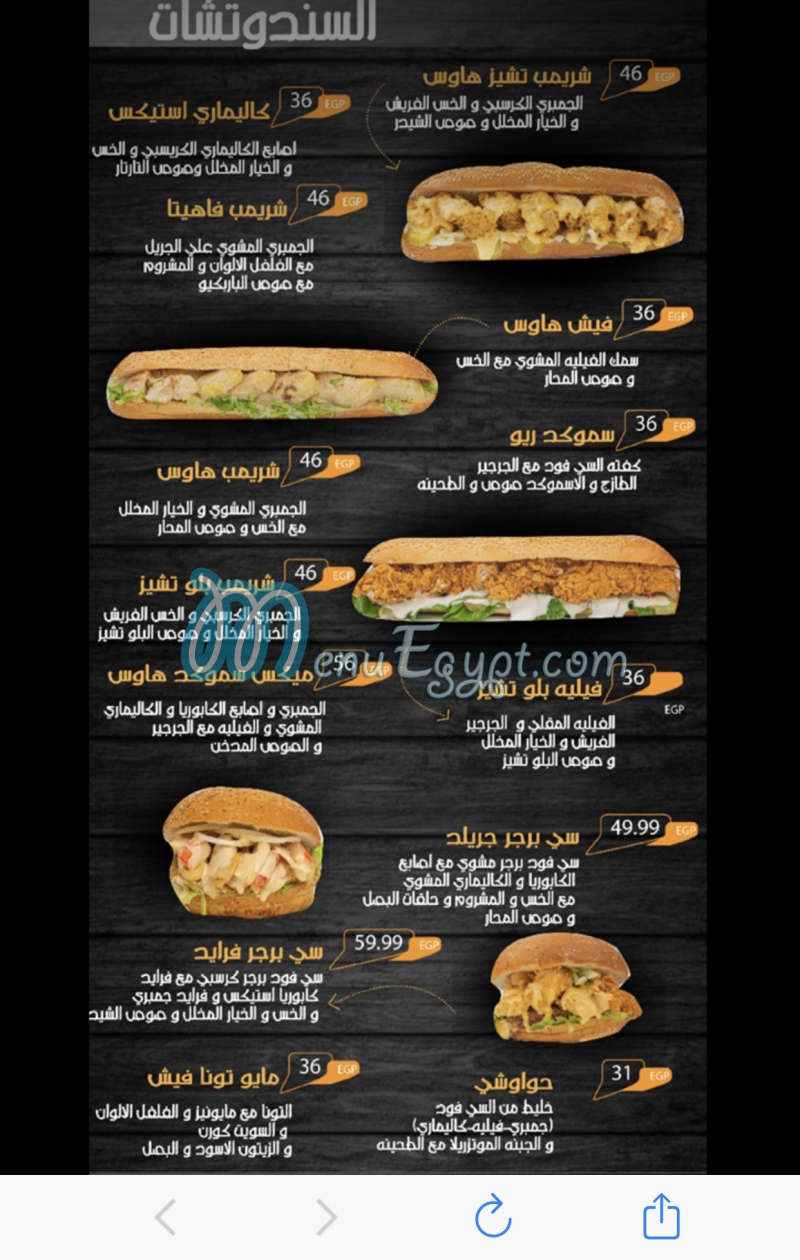
Task: Tap the 36 EGP tag beside كاليماري استيكس
Action: point(299,100)
